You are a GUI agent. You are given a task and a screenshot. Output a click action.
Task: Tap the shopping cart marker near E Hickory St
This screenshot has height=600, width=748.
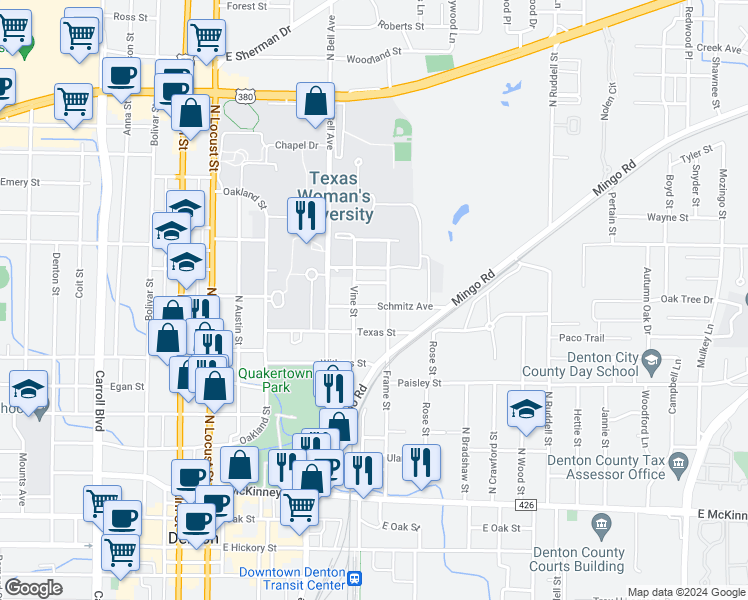click(121, 552)
